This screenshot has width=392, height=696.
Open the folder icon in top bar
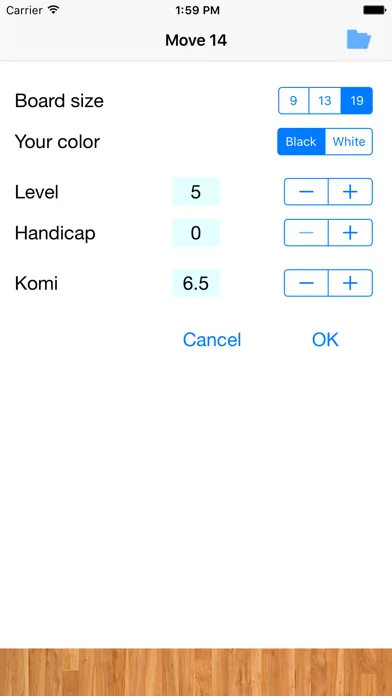(x=359, y=40)
